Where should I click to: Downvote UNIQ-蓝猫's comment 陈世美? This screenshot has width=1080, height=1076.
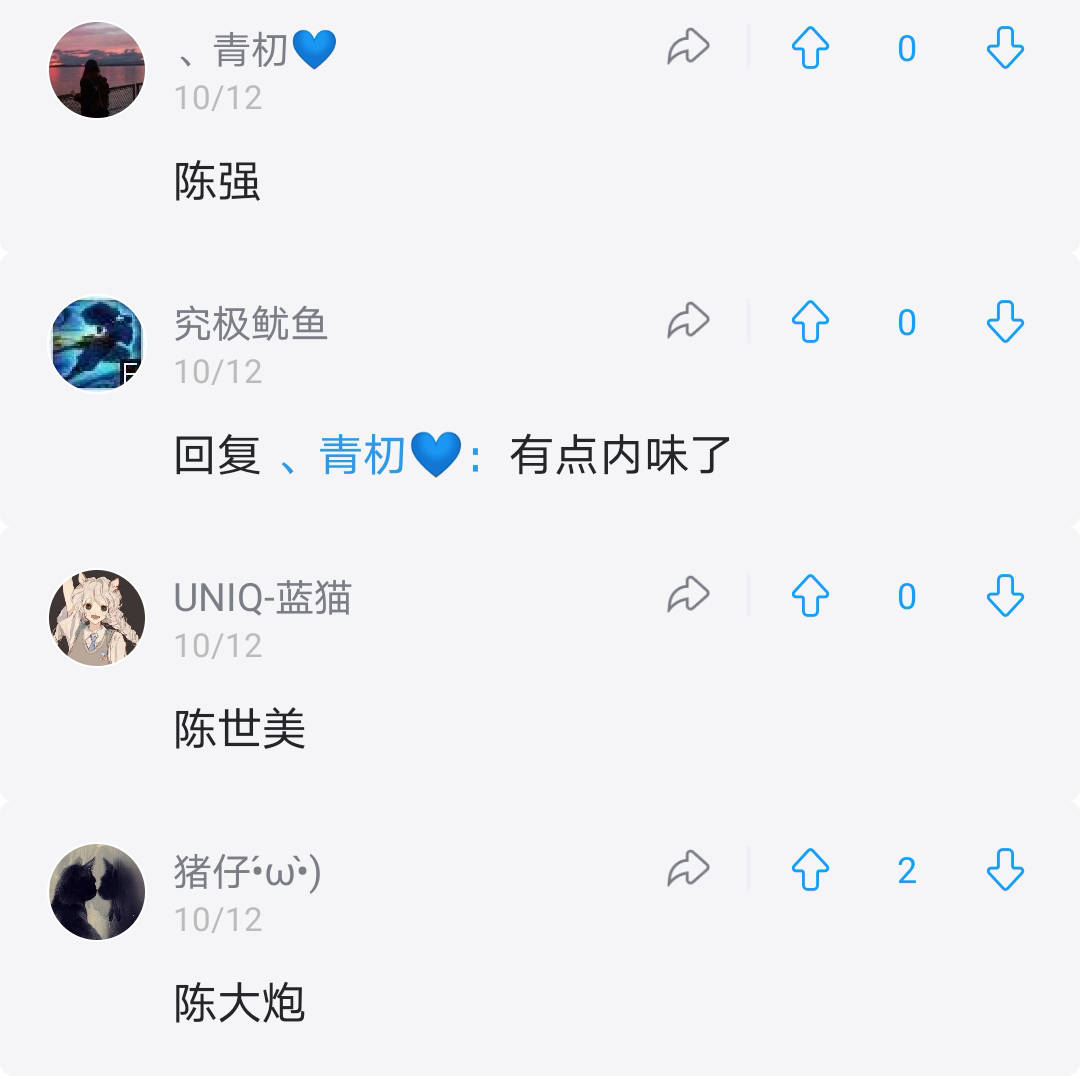pos(1005,595)
